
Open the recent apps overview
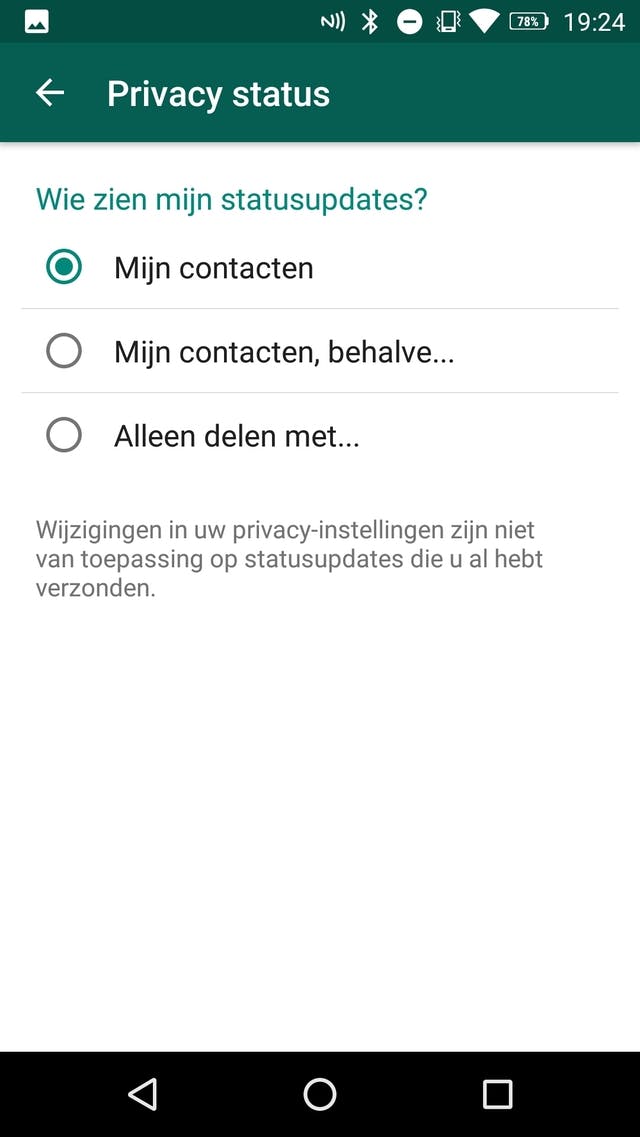[497, 1094]
